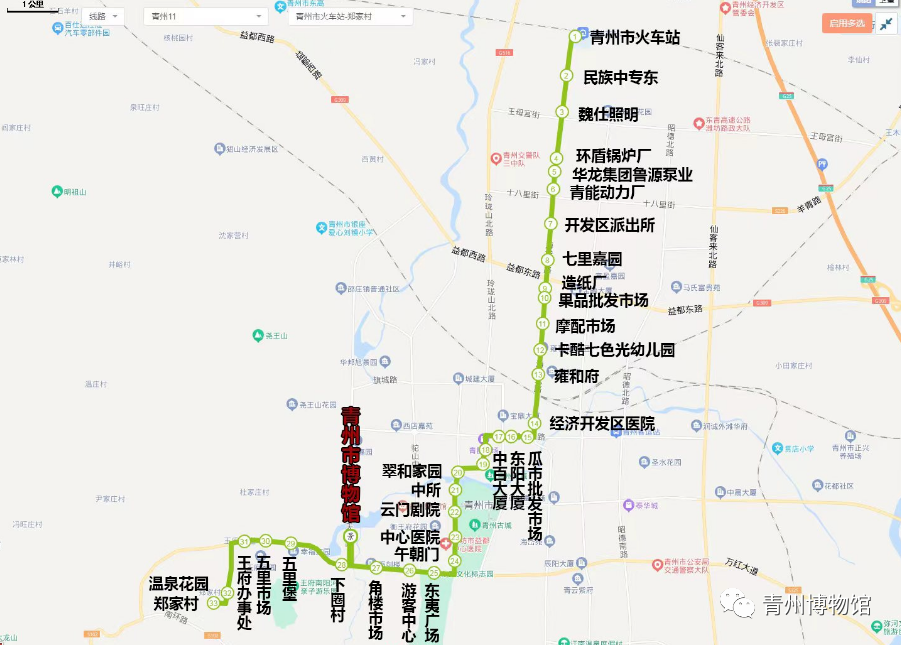Open the 青州市火车站-郑家村 direction dropdown
The height and width of the screenshot is (645, 901).
click(x=350, y=17)
